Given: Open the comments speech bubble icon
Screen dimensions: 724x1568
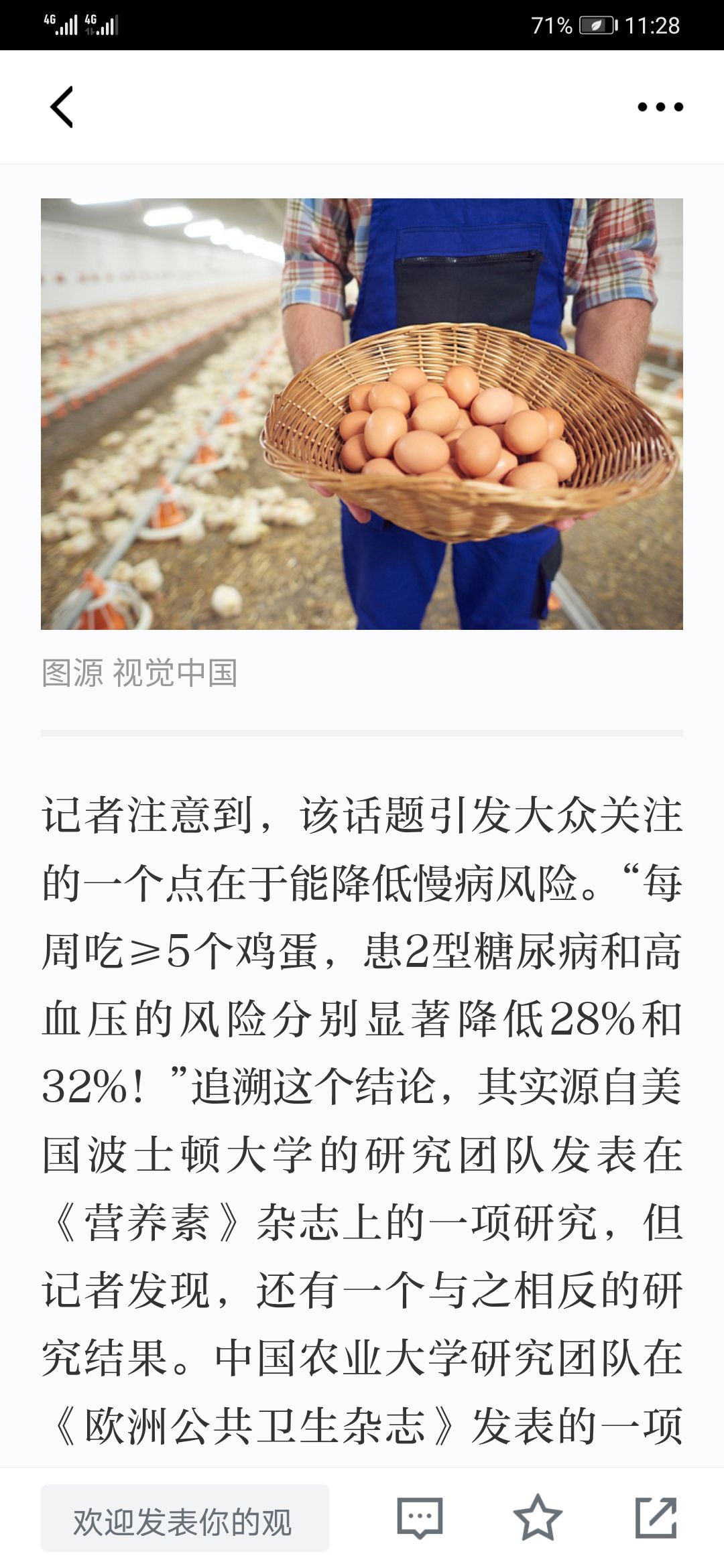Looking at the screenshot, I should (x=420, y=1518).
